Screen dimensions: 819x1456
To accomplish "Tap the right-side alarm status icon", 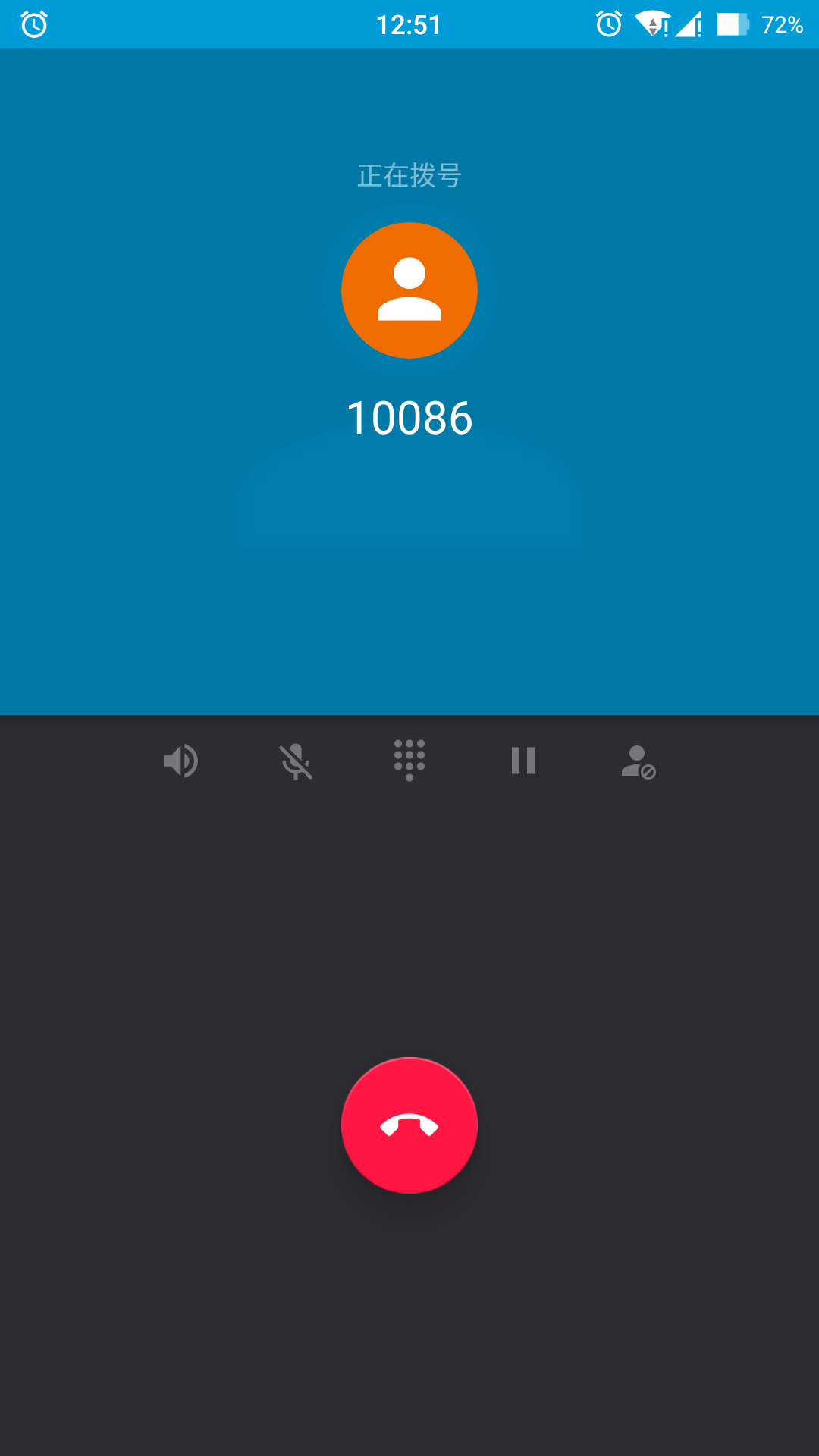I will pyautogui.click(x=607, y=24).
